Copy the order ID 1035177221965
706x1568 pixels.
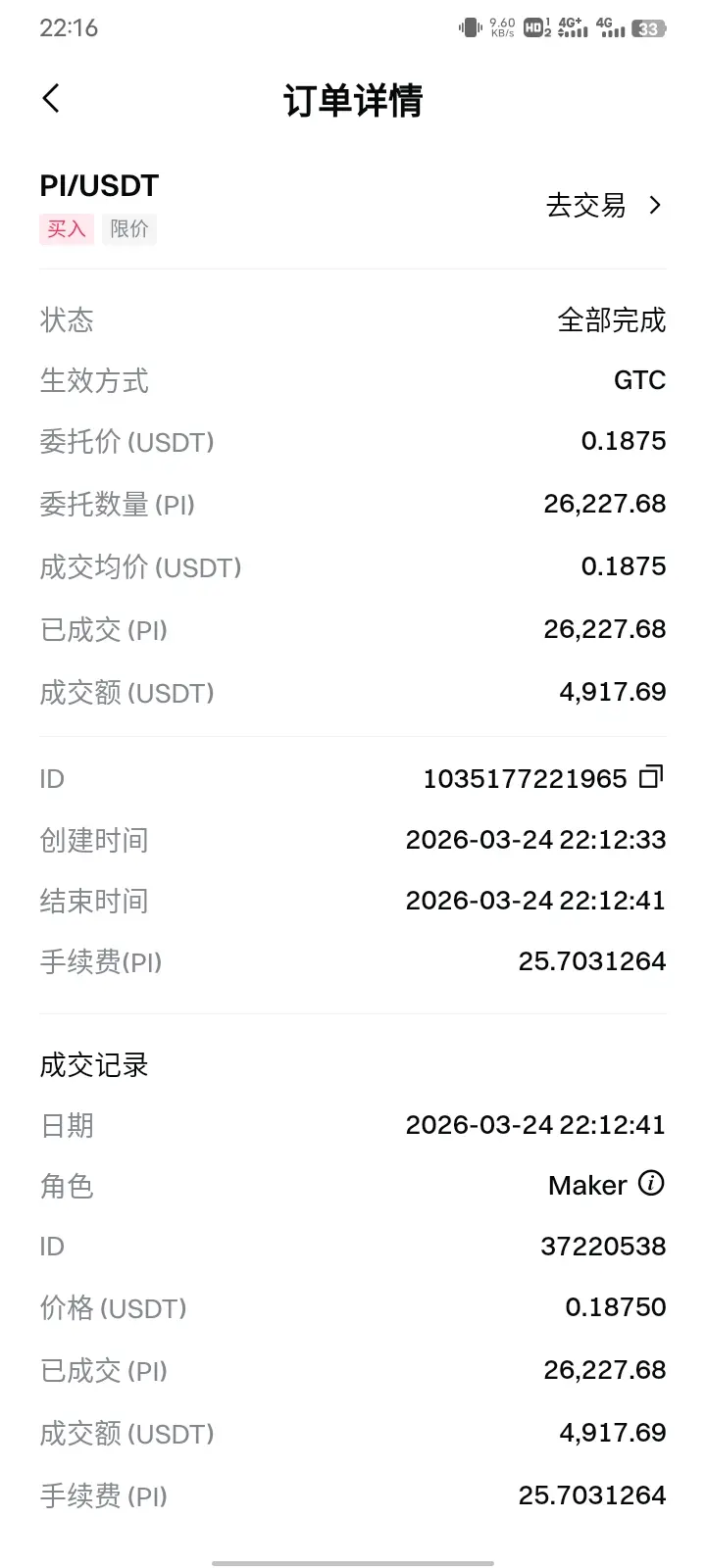[651, 777]
